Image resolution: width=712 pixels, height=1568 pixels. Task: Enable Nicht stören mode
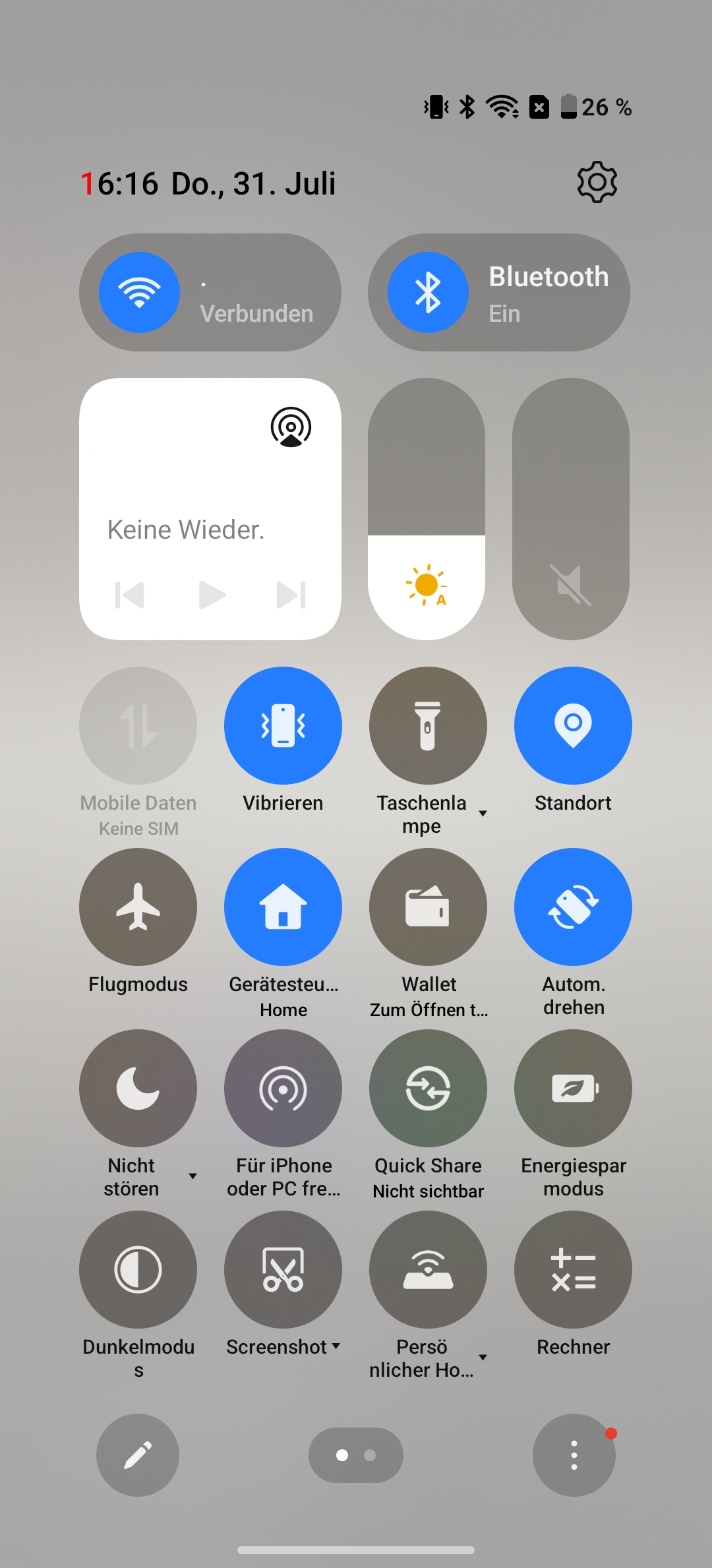tap(138, 1088)
